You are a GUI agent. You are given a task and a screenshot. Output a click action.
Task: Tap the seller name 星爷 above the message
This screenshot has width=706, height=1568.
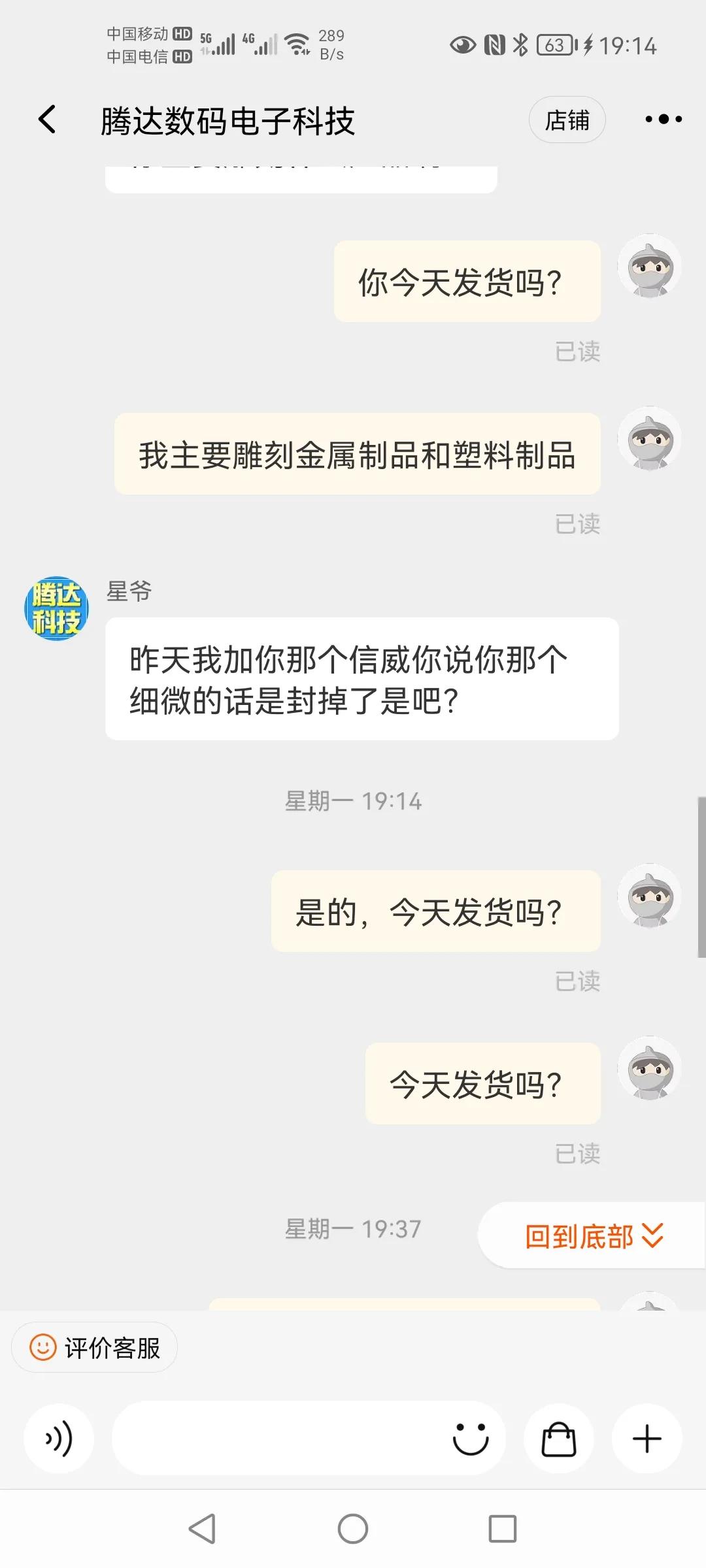click(128, 593)
